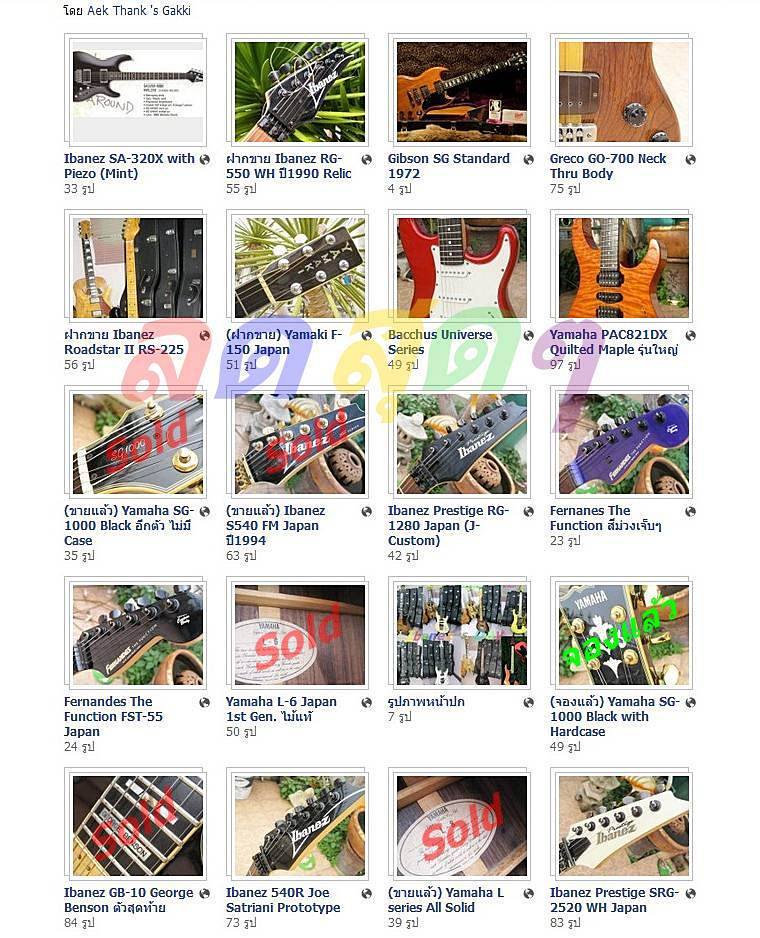View the Ibanez Prestige RG-1280 Japan album
760x938 pixels.
pyautogui.click(x=461, y=443)
